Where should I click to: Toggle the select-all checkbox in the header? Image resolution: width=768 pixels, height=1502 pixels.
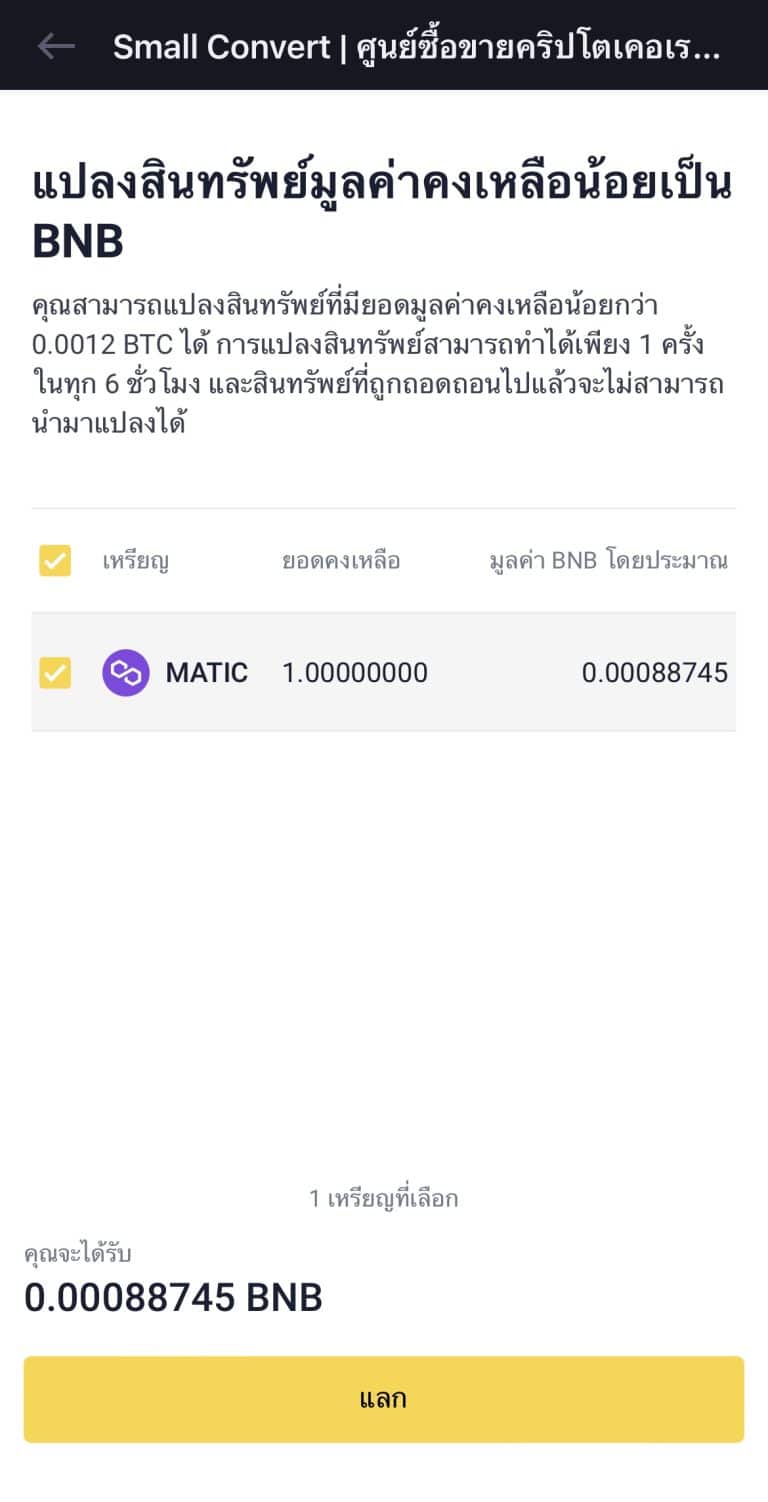(54, 561)
